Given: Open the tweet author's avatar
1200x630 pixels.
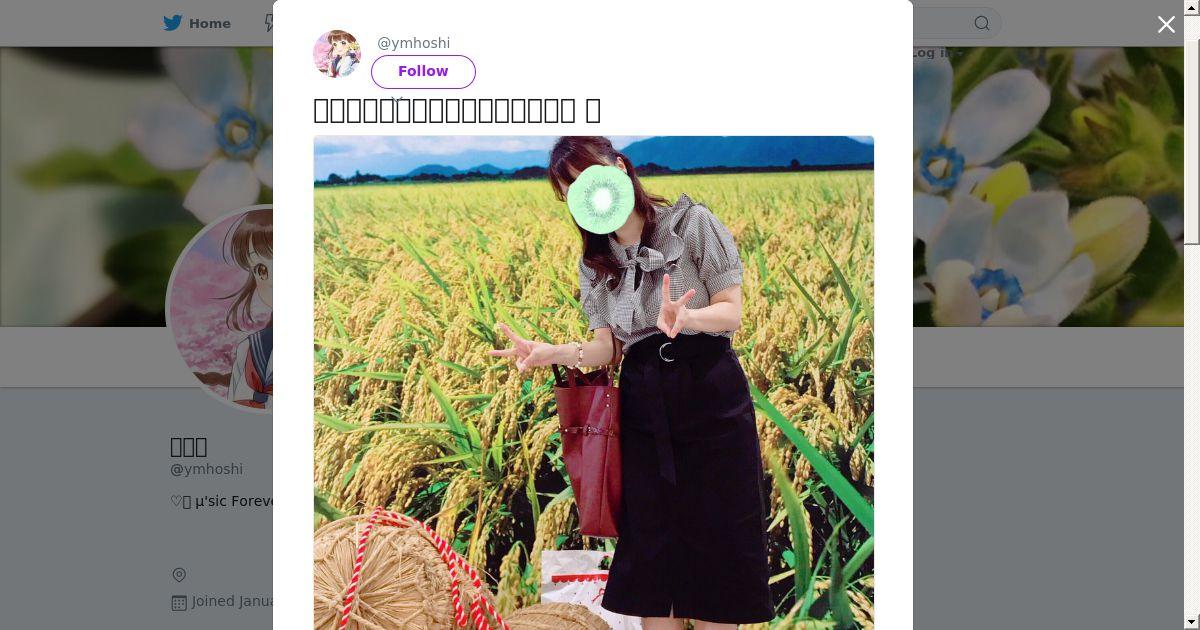Looking at the screenshot, I should pyautogui.click(x=337, y=54).
